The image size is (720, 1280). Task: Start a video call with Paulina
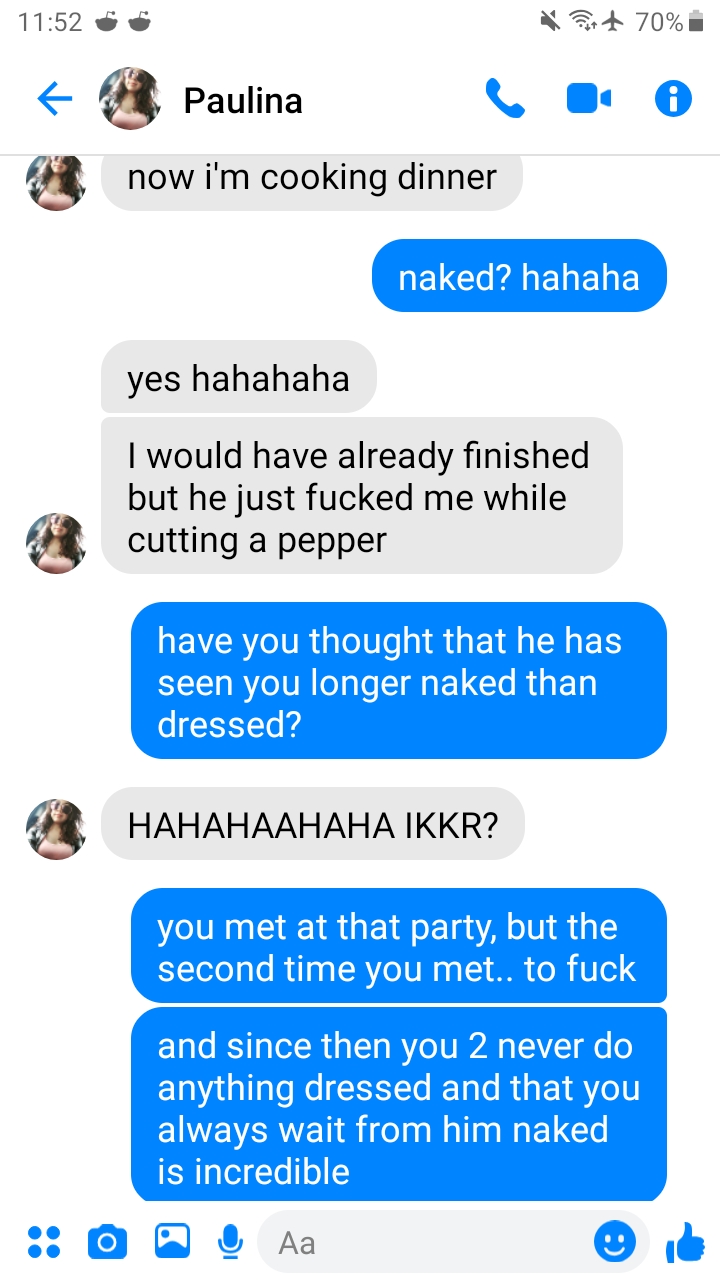pyautogui.click(x=589, y=99)
